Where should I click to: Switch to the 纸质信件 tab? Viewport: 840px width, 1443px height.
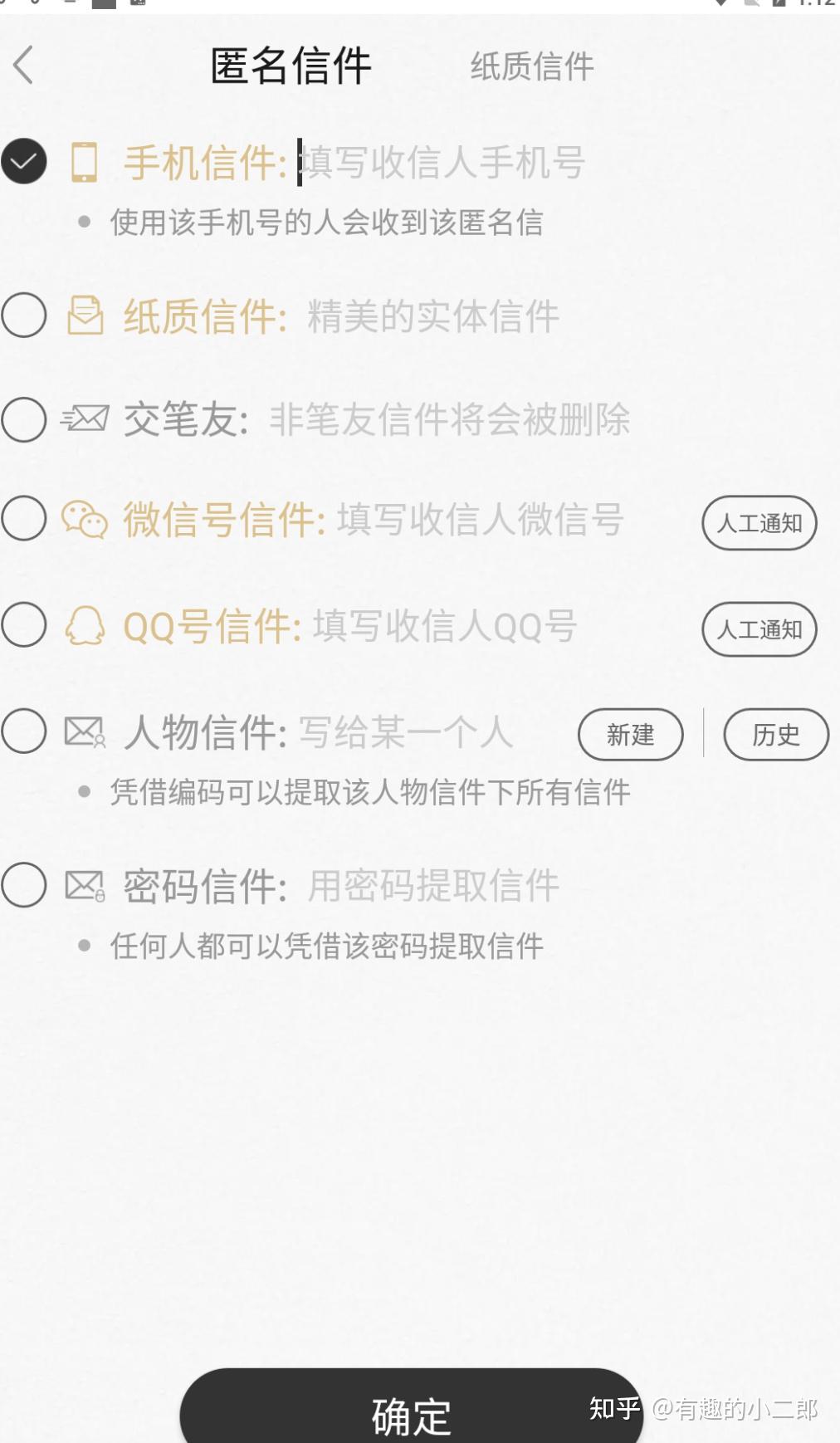click(x=531, y=66)
